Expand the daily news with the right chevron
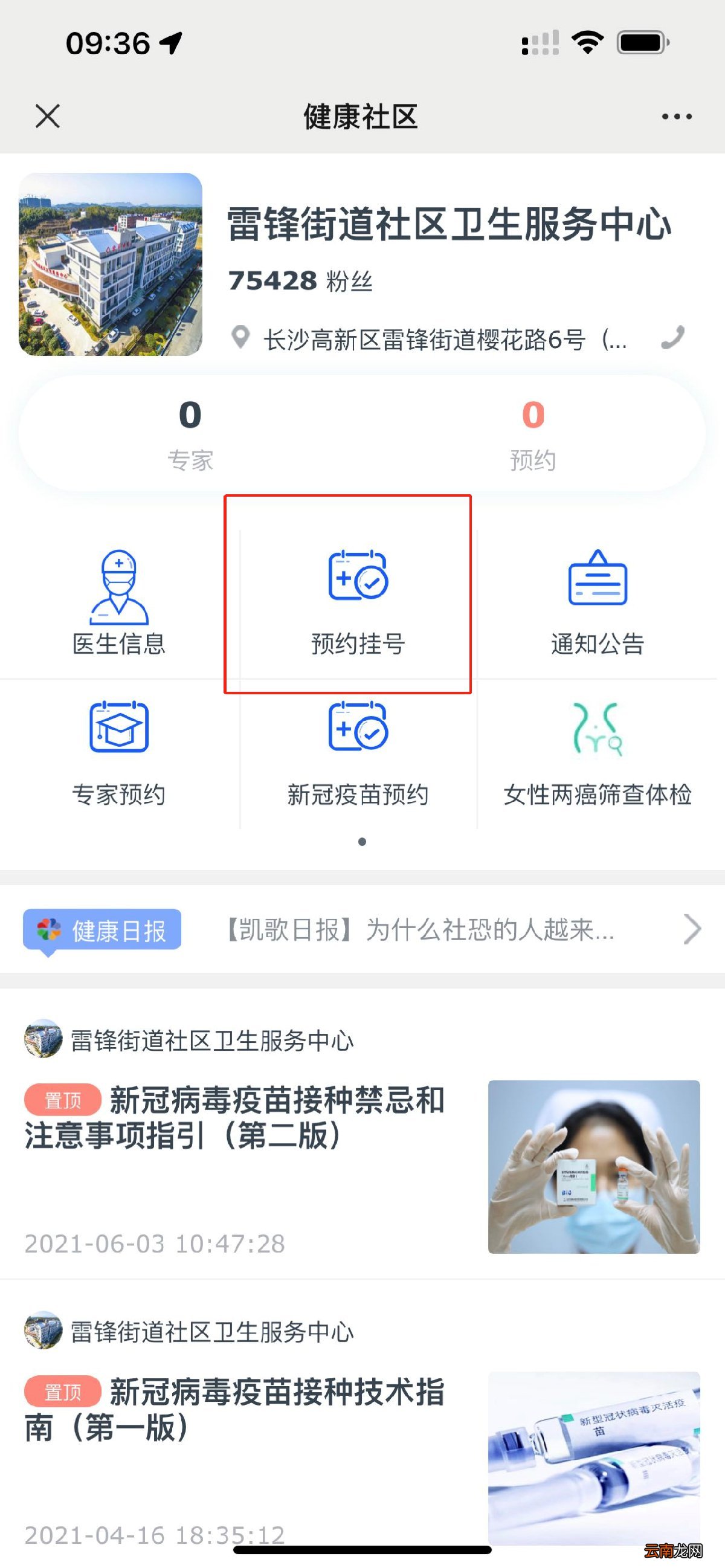The image size is (725, 1568). click(691, 929)
